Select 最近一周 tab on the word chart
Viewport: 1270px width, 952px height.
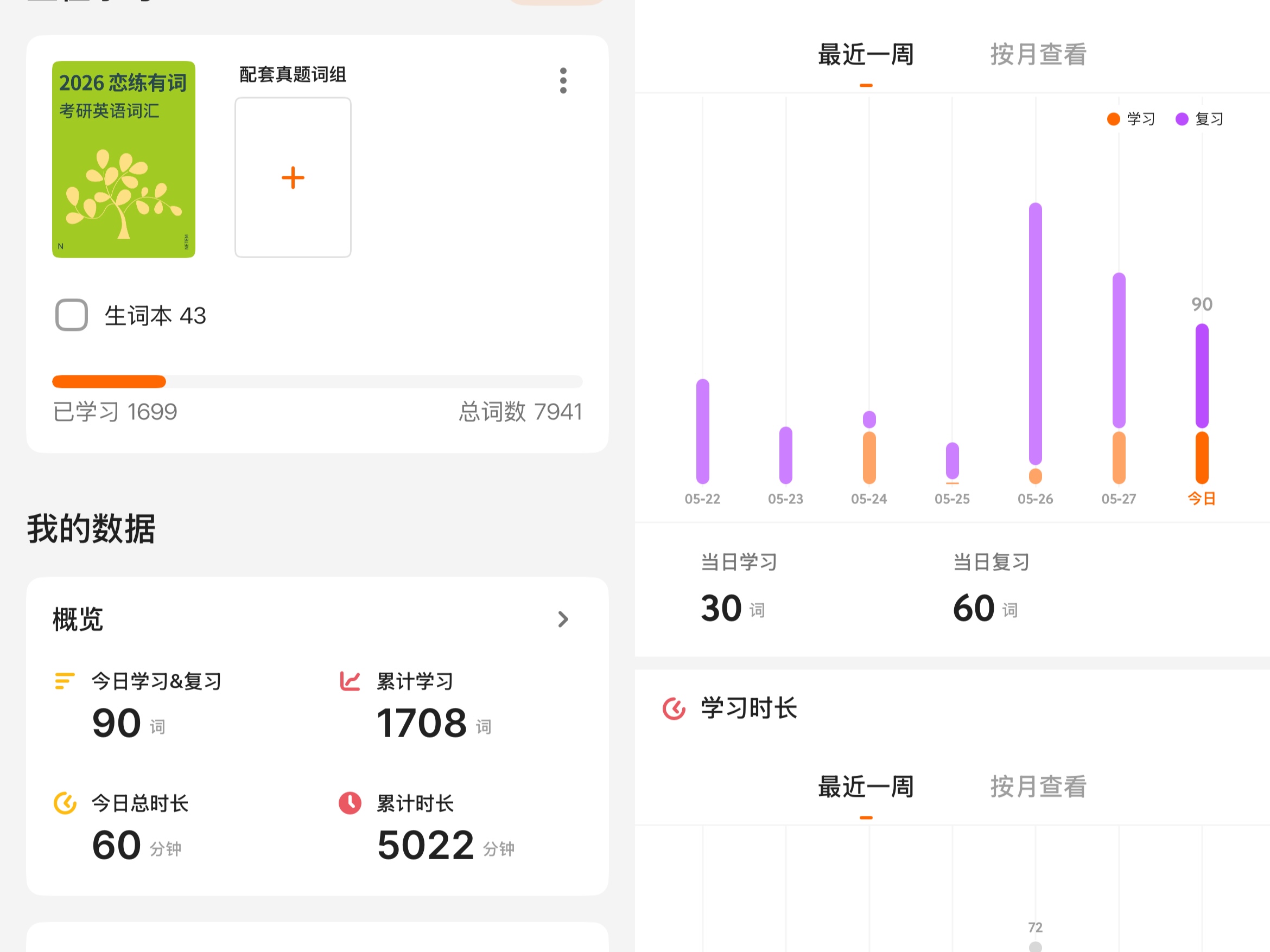coord(866,54)
